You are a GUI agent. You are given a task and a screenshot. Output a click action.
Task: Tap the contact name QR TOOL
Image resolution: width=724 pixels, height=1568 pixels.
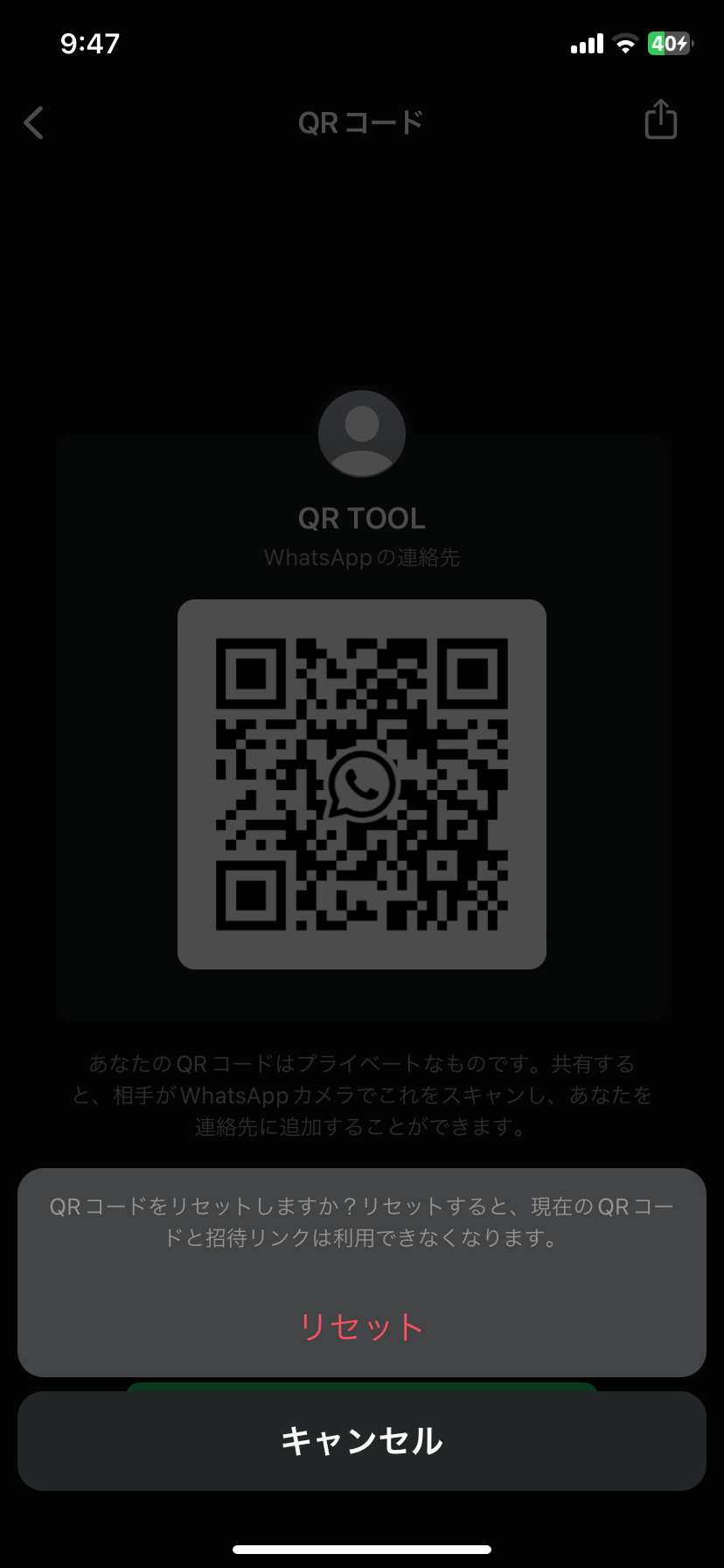tap(361, 517)
